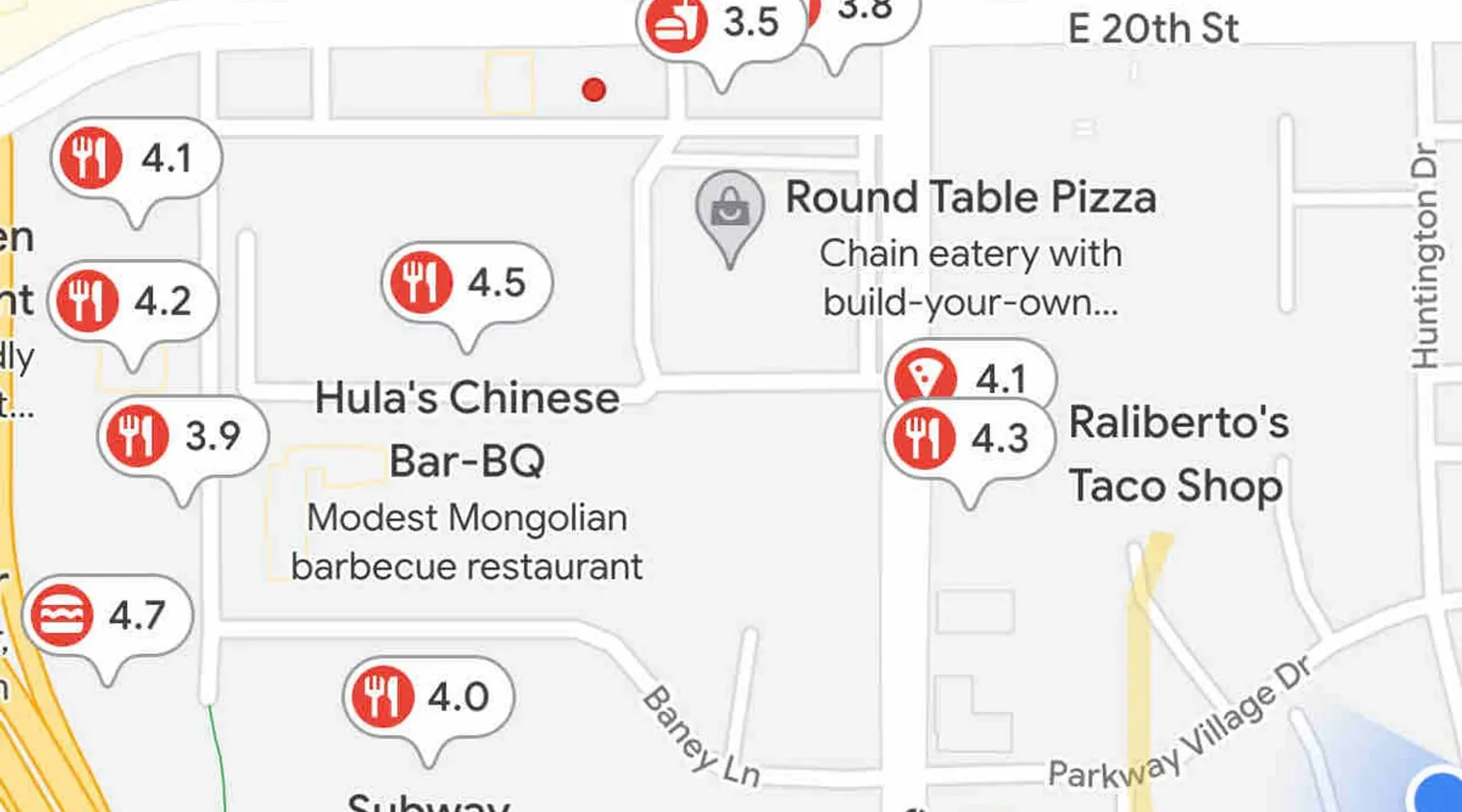Select the restaurant pin rated 3.9

[183, 437]
